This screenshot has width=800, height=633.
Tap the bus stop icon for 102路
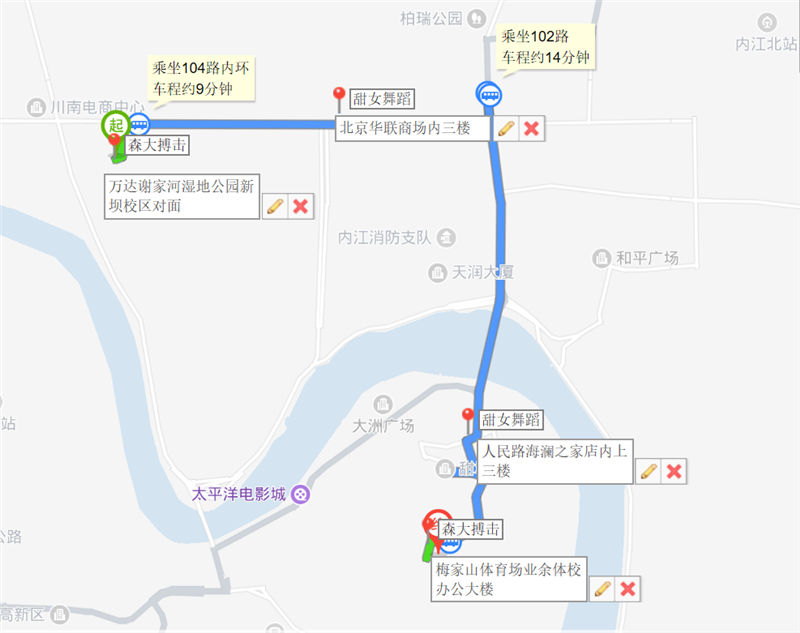489,94
